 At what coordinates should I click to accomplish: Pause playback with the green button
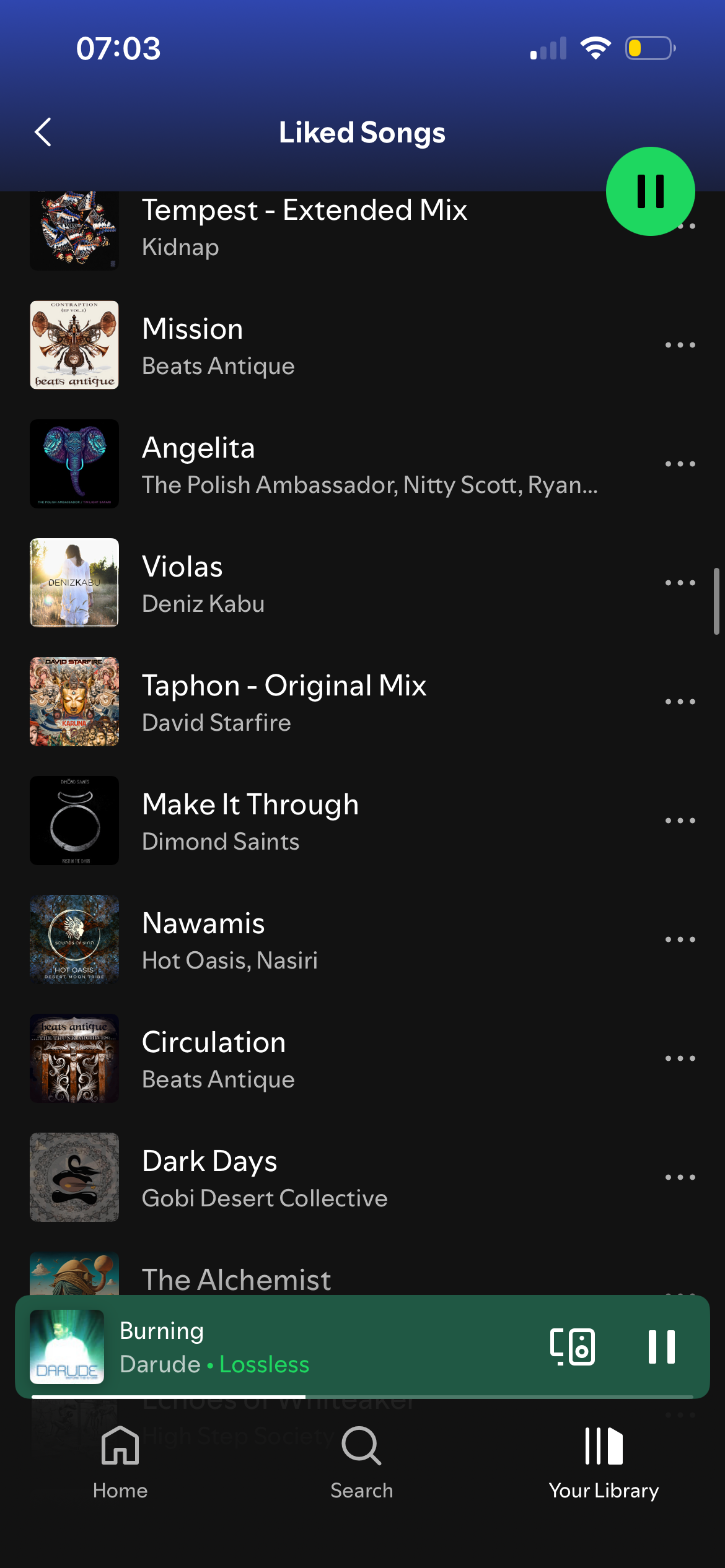[650, 191]
